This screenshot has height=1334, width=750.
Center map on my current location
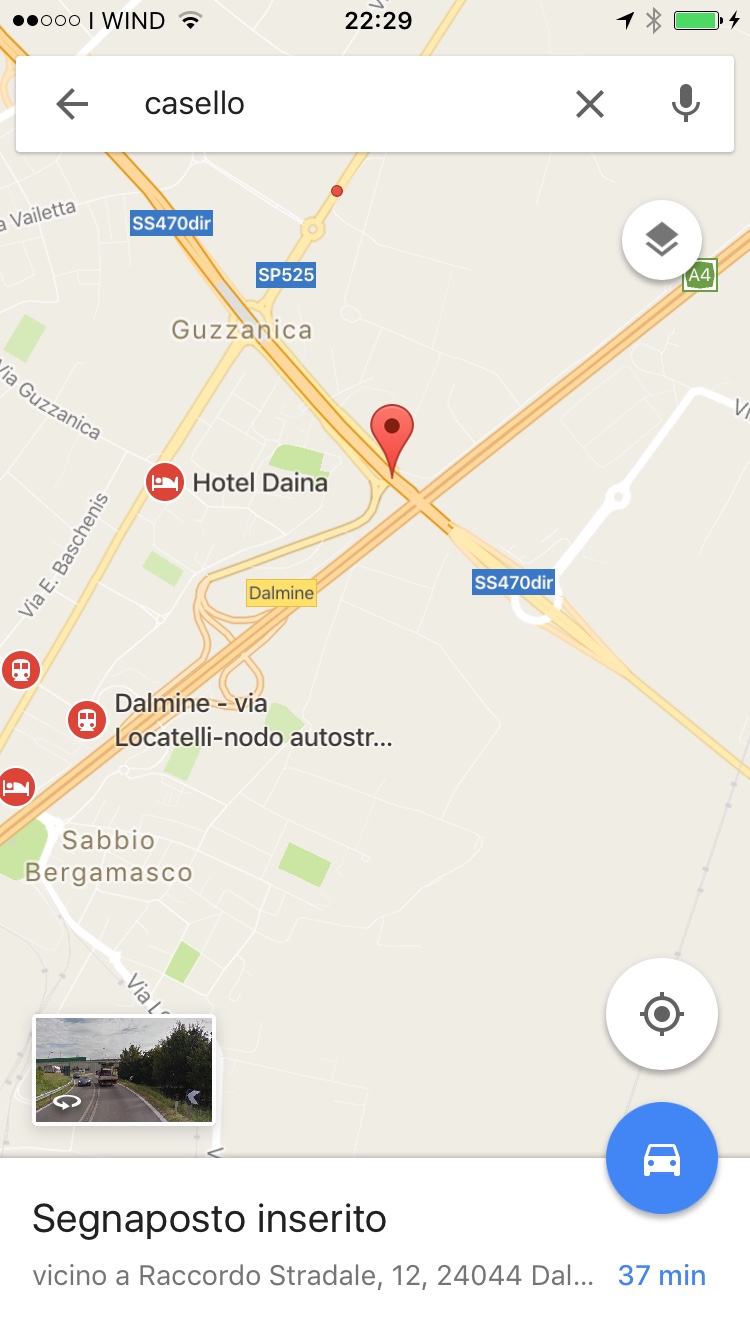661,1015
